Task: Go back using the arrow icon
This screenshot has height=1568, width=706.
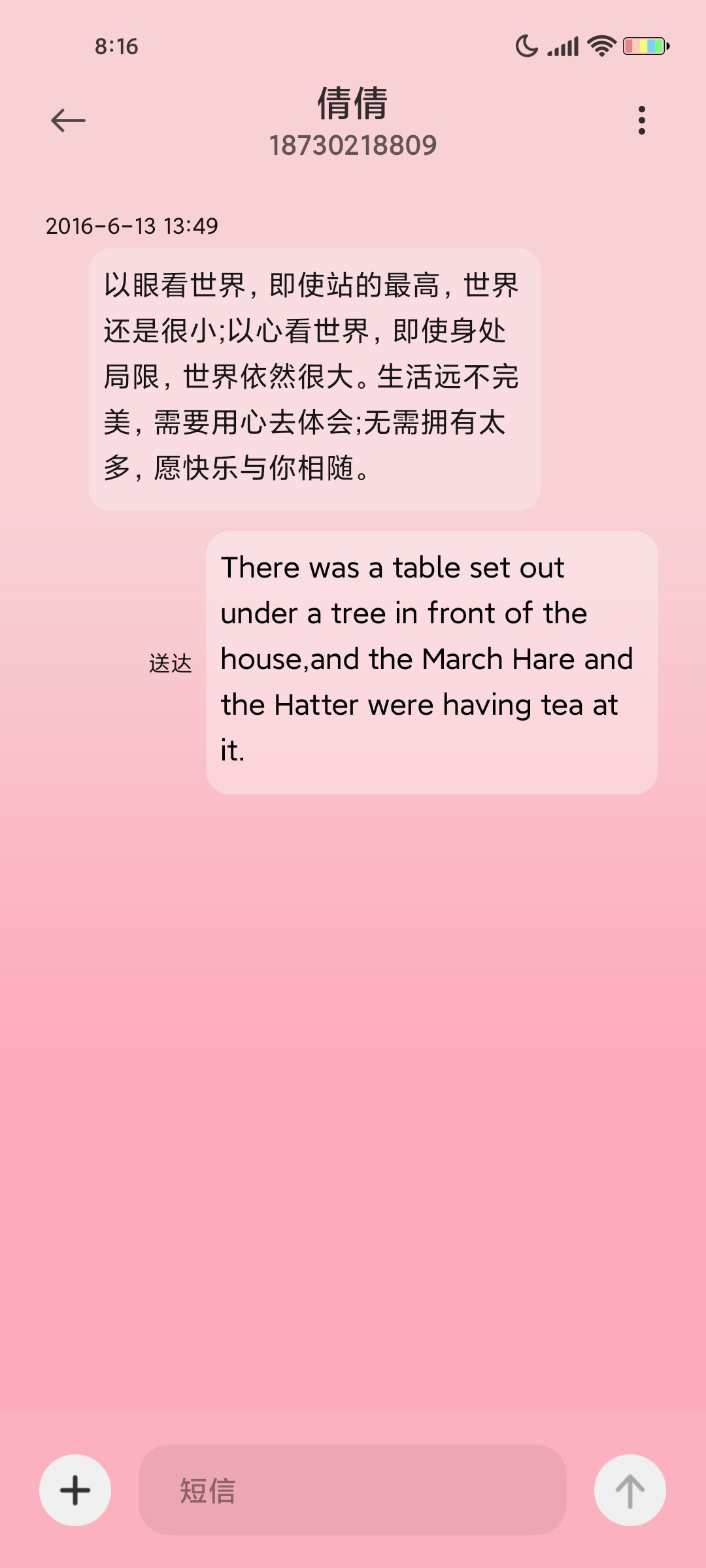Action: coord(68,120)
